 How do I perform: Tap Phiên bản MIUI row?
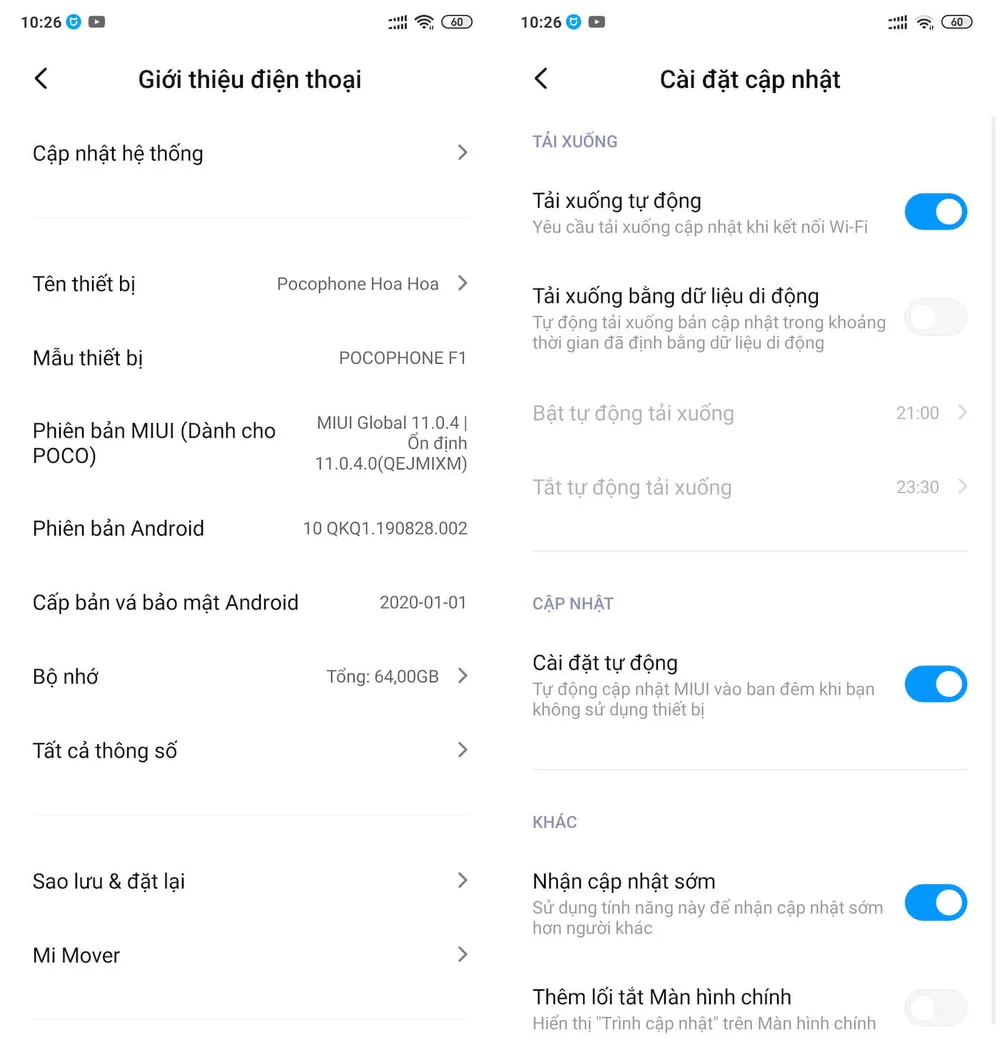250,443
